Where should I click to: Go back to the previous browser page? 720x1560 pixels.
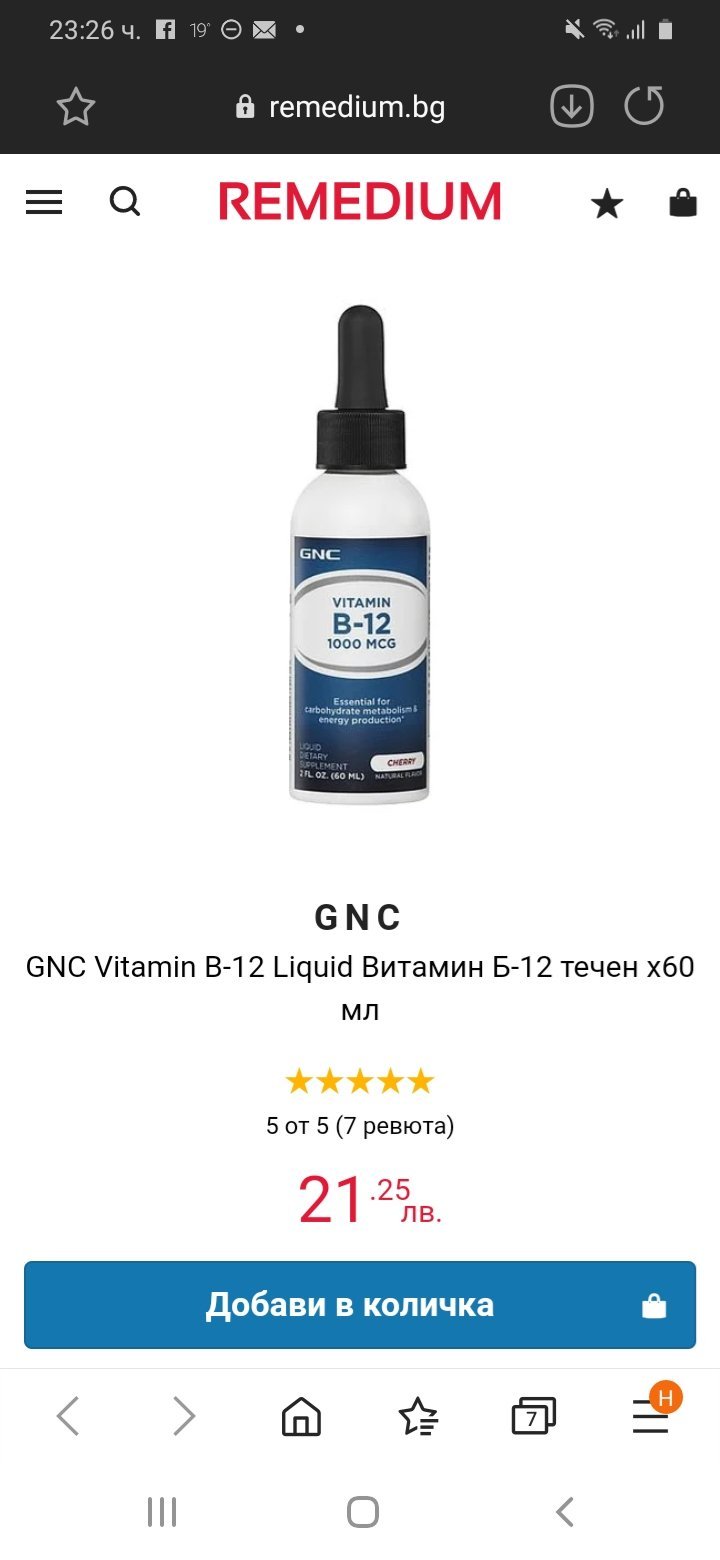(68, 1416)
